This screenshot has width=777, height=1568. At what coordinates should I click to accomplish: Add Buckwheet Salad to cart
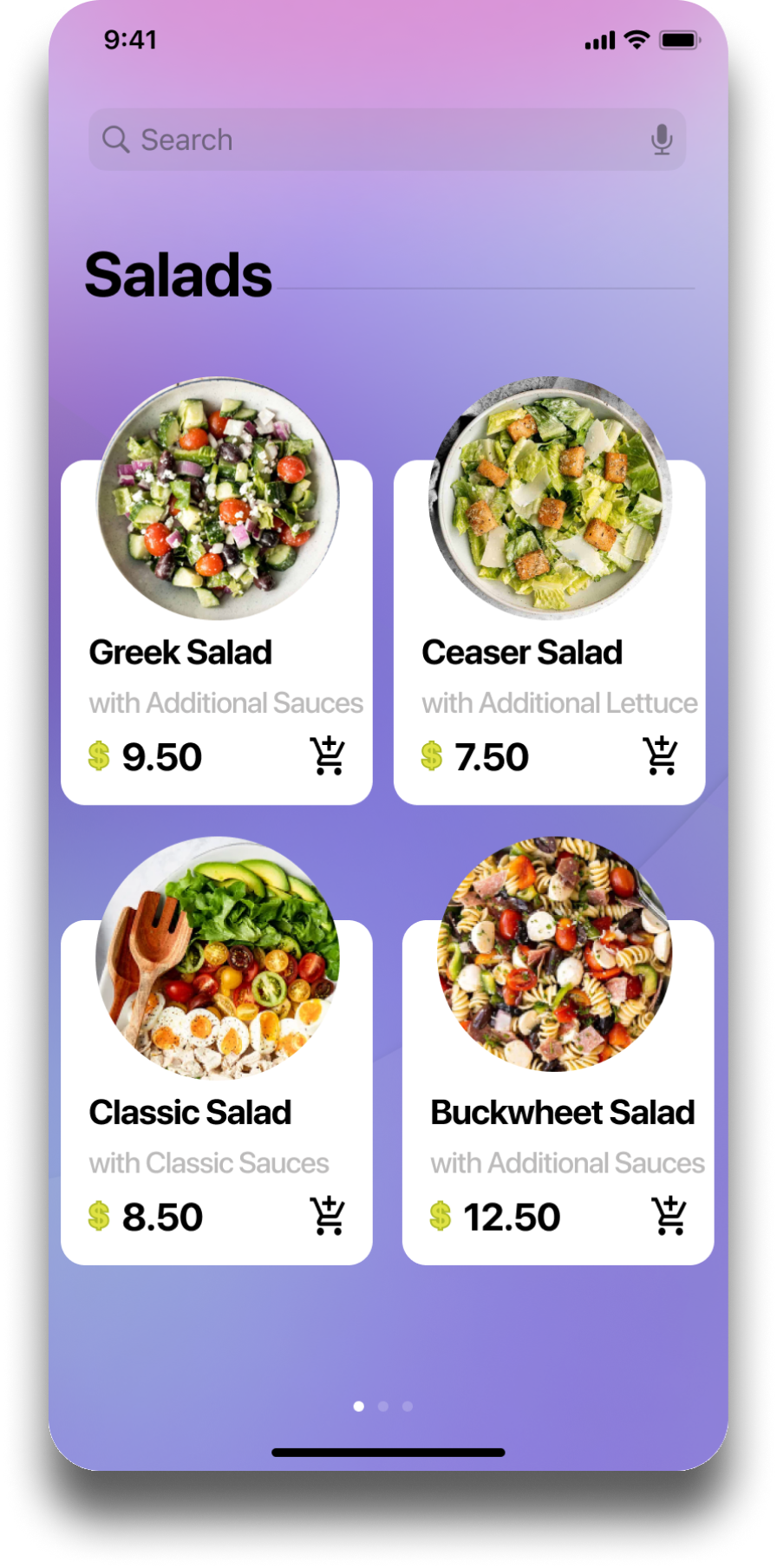pyautogui.click(x=669, y=1216)
